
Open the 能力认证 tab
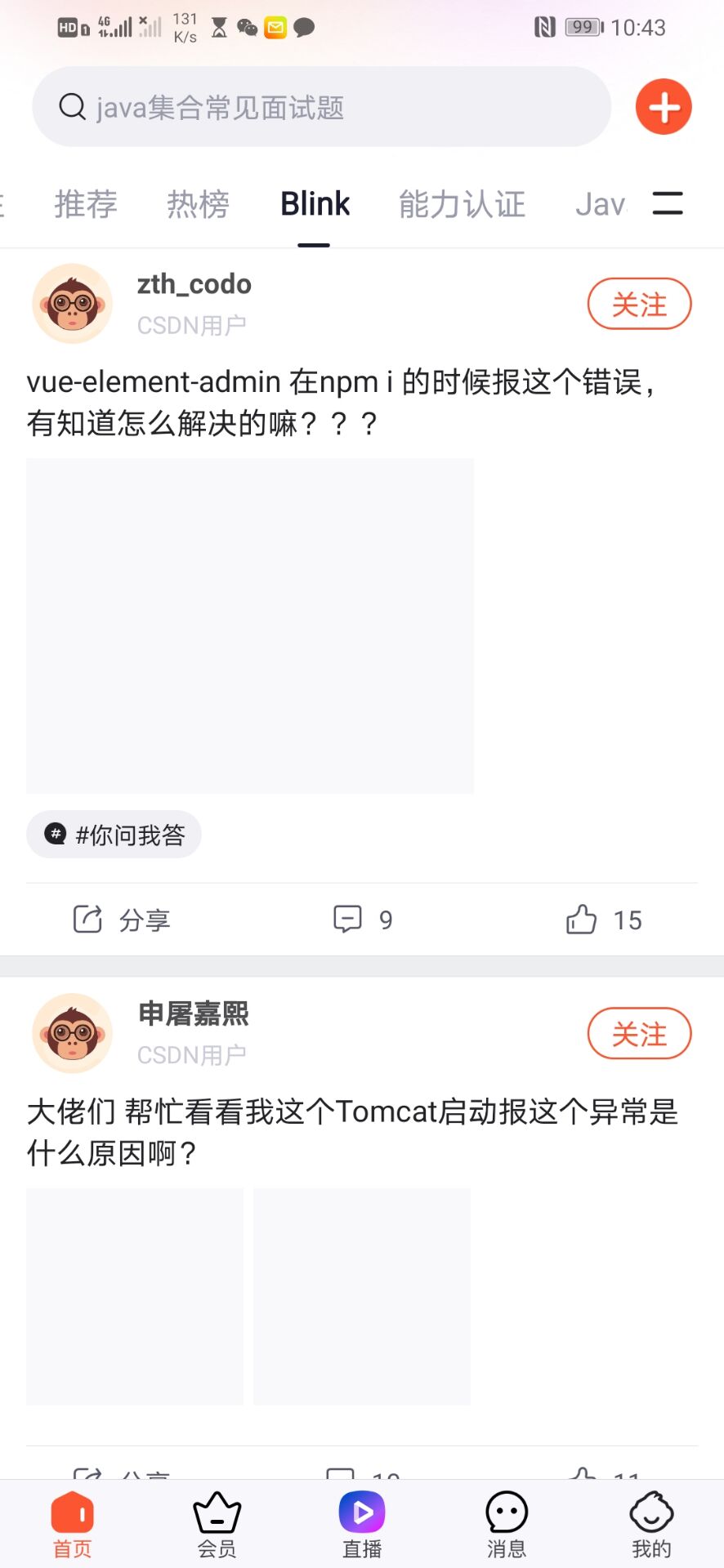point(462,204)
